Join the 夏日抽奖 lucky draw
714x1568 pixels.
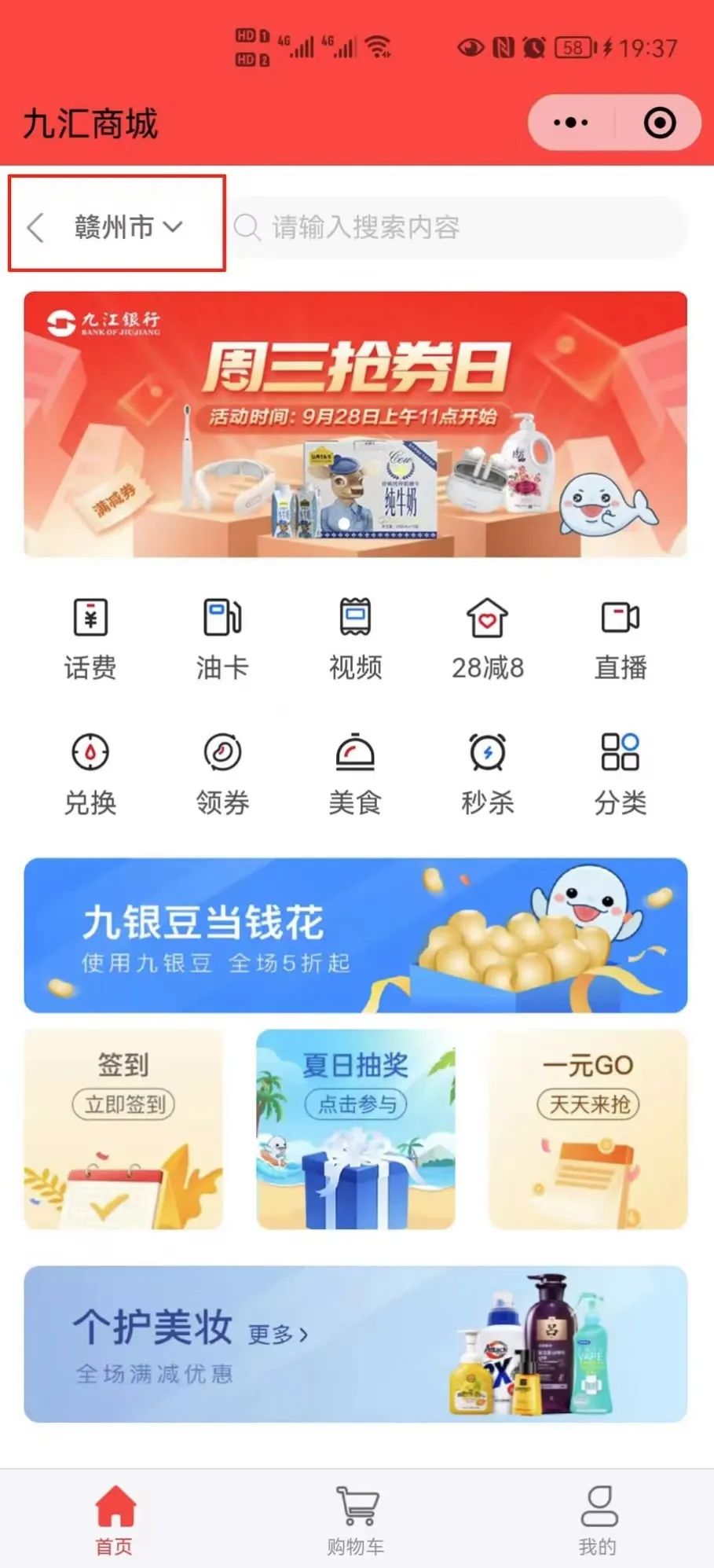[x=355, y=1104]
